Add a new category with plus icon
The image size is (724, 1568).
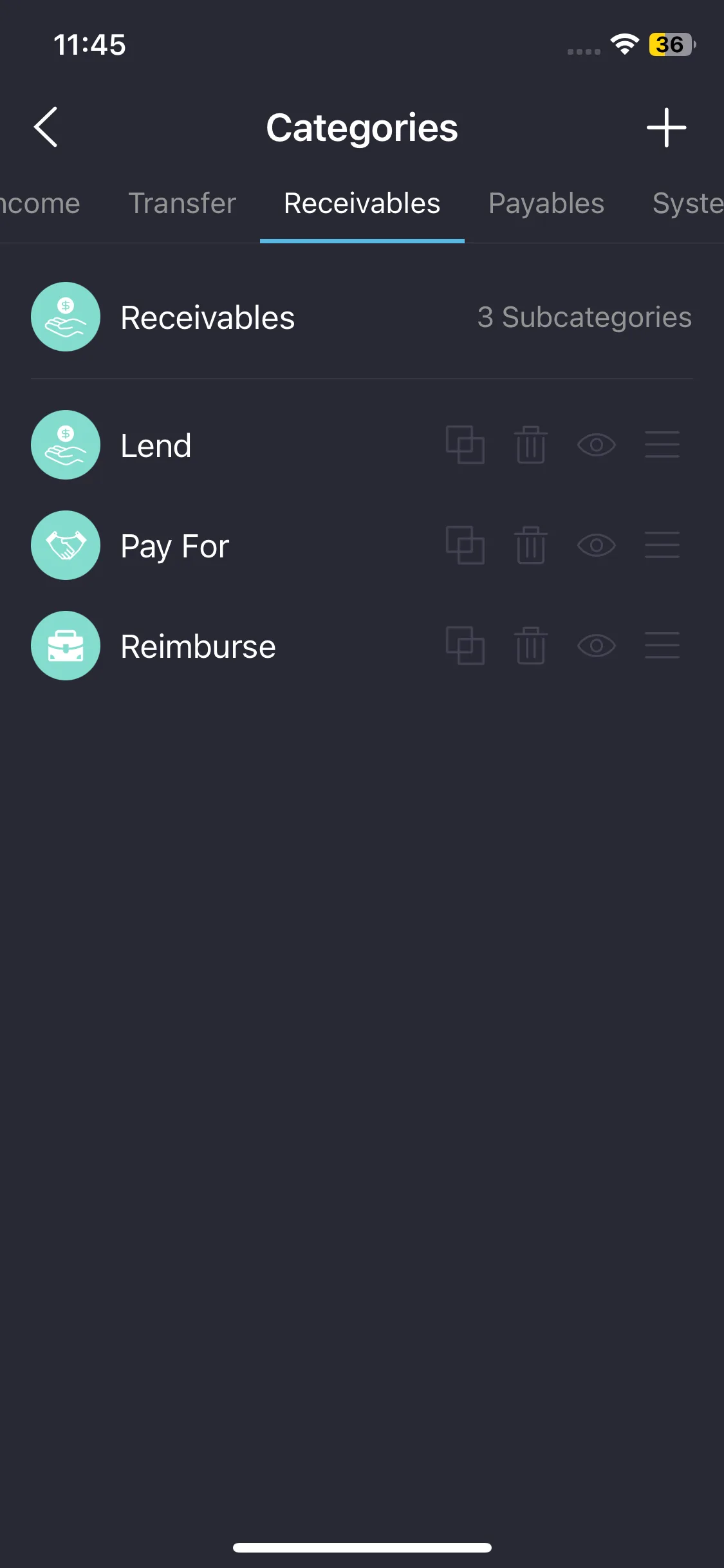click(666, 127)
